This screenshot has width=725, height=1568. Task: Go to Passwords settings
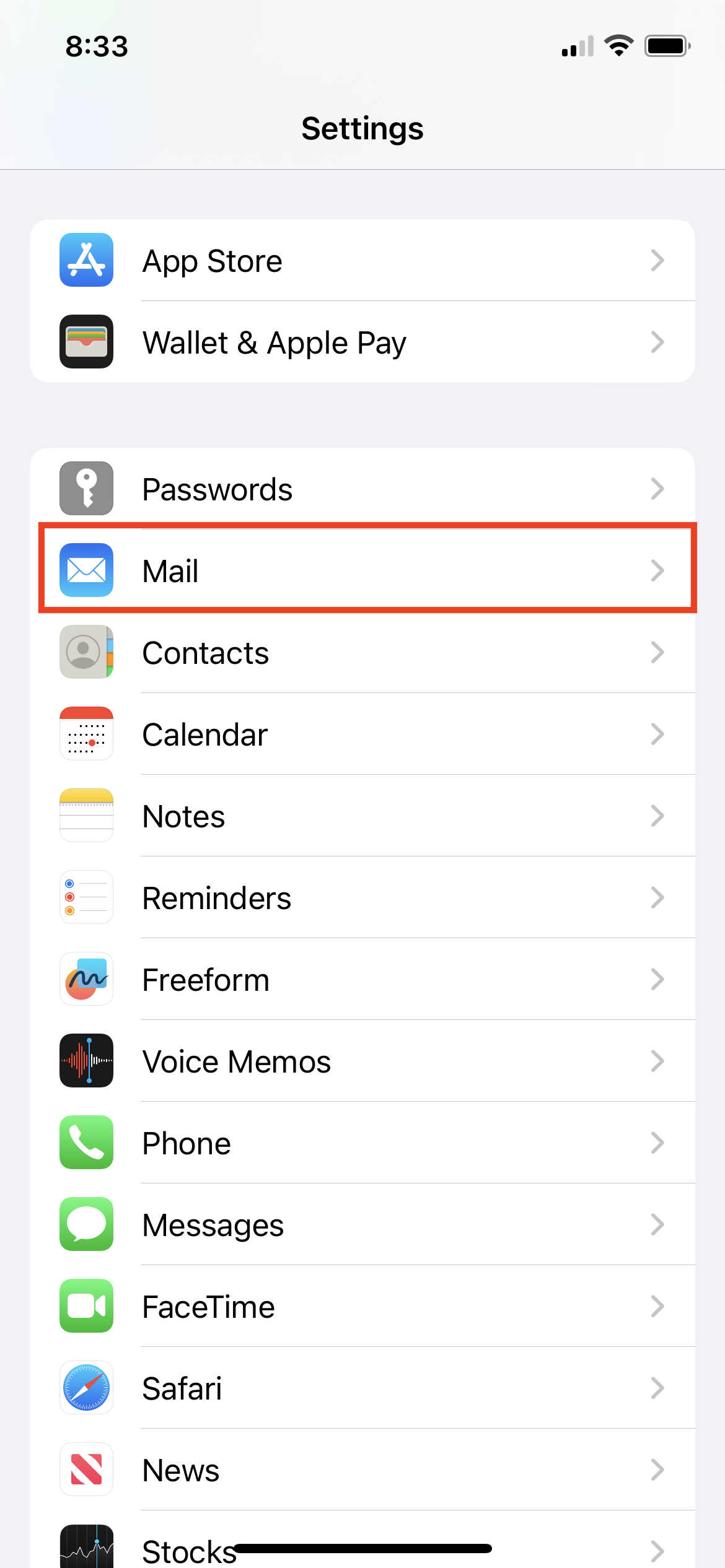pyautogui.click(x=362, y=489)
